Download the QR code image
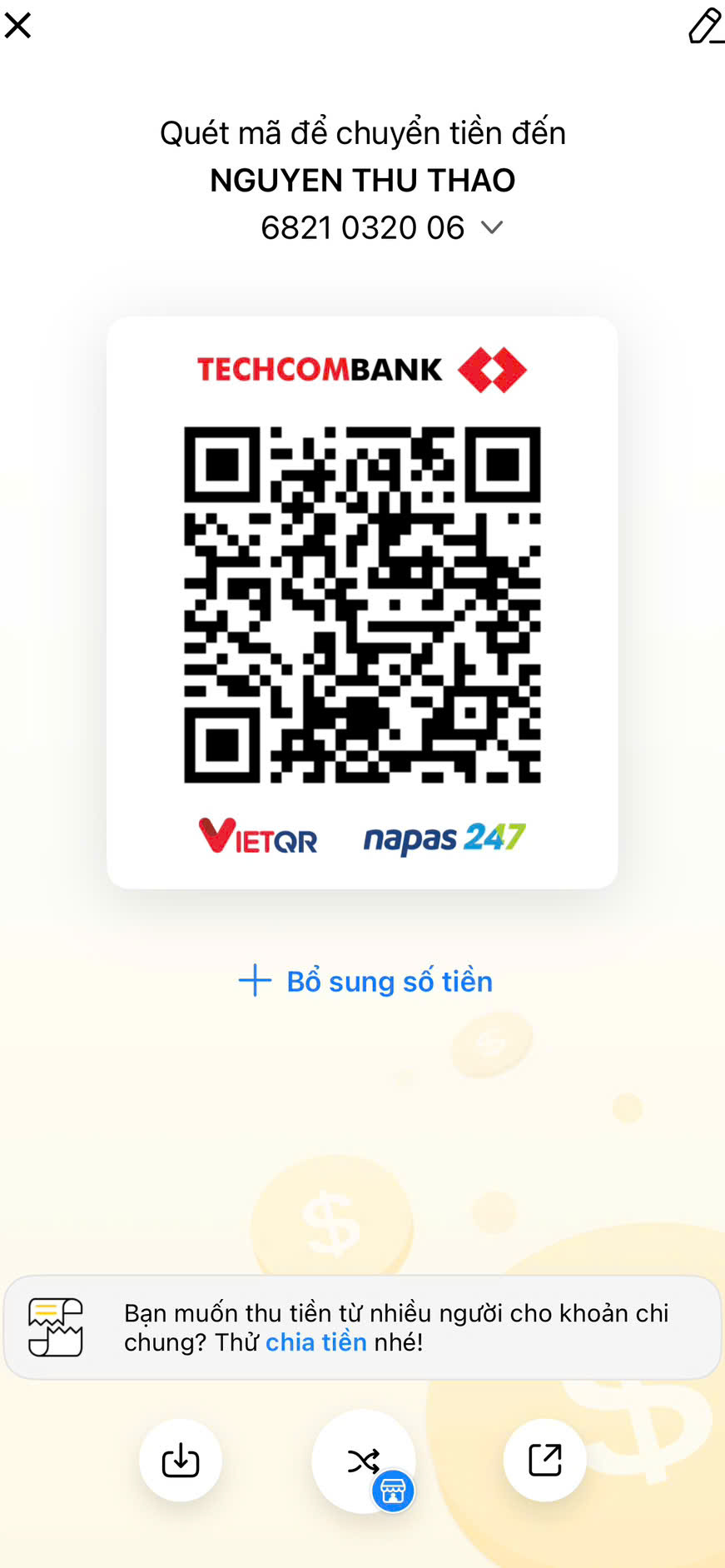Viewport: 725px width, 1568px height. click(x=181, y=1460)
